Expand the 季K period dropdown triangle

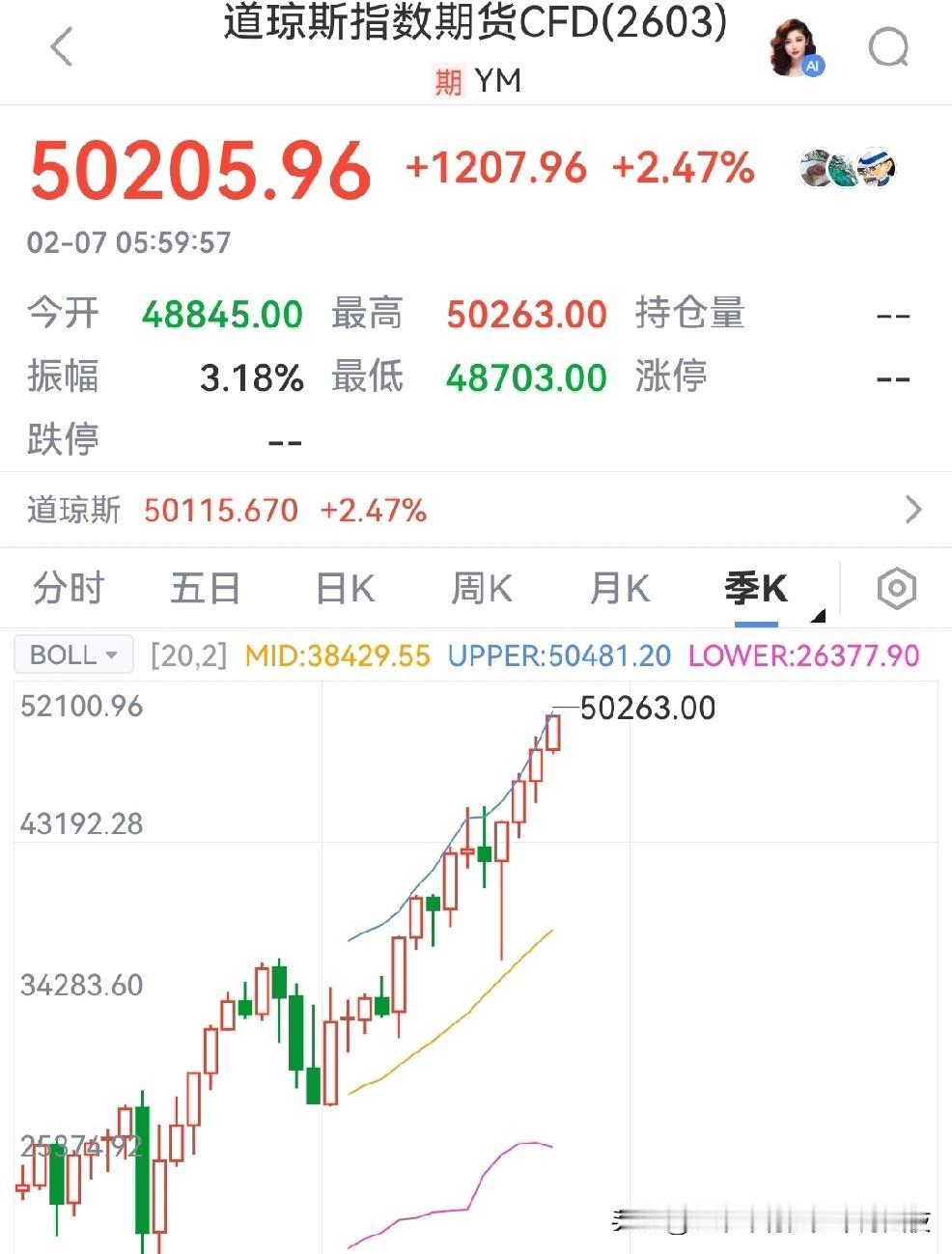click(816, 614)
